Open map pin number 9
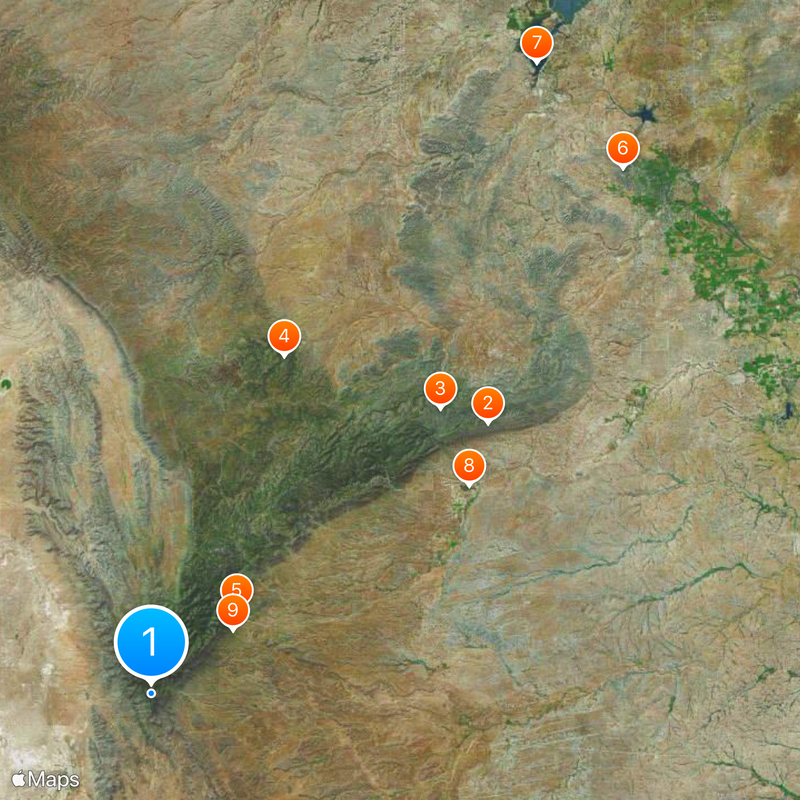Image resolution: width=800 pixels, height=800 pixels. [232, 610]
